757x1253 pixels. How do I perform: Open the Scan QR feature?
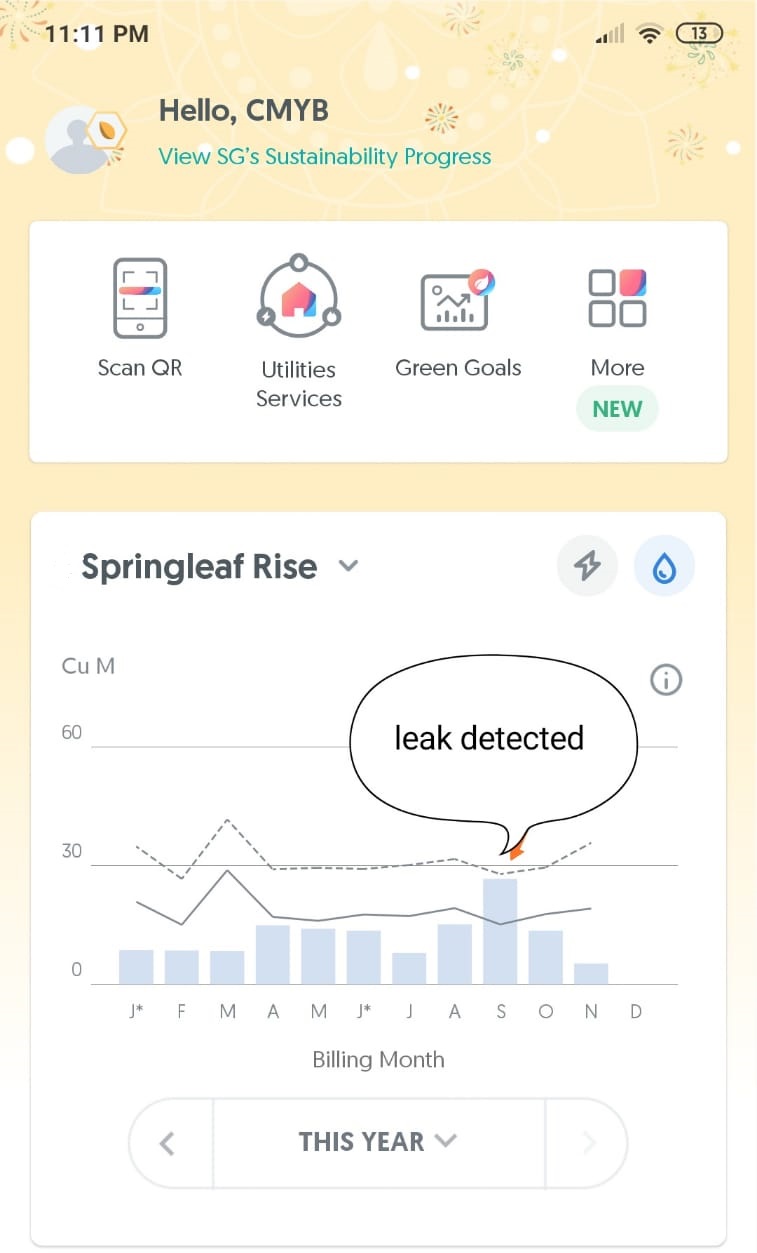(x=140, y=310)
